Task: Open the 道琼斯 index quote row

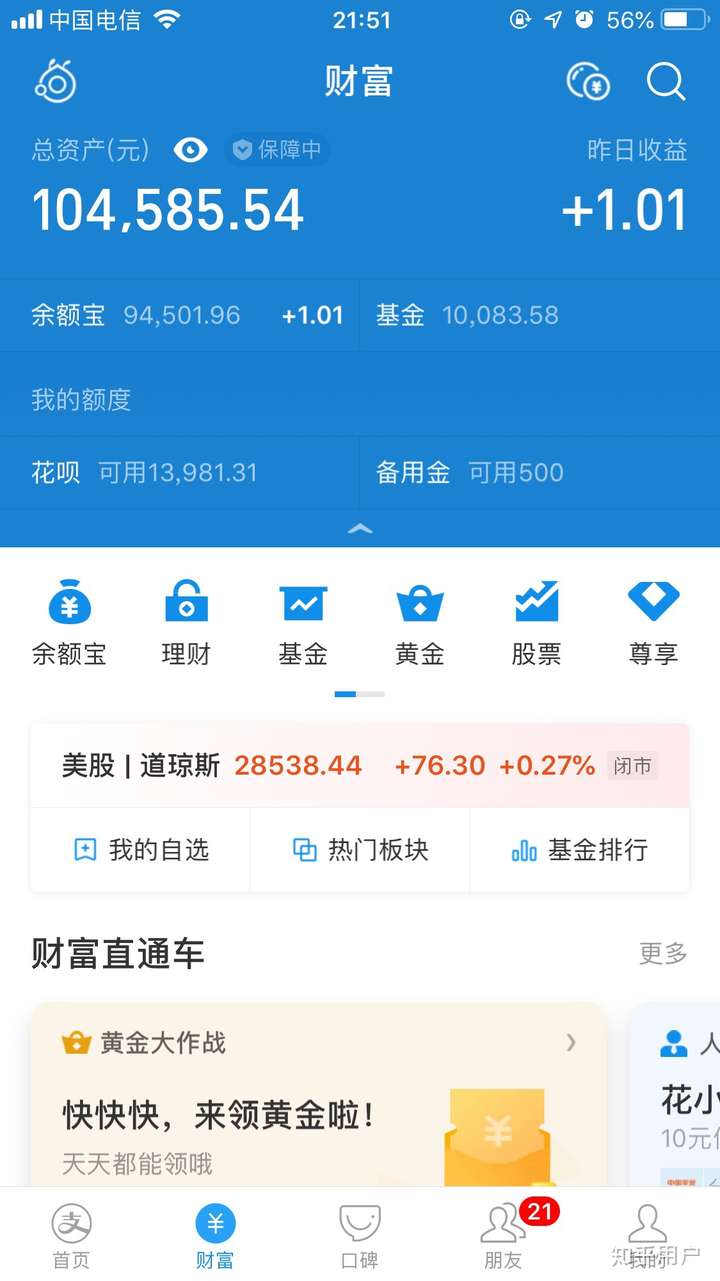Action: click(360, 766)
